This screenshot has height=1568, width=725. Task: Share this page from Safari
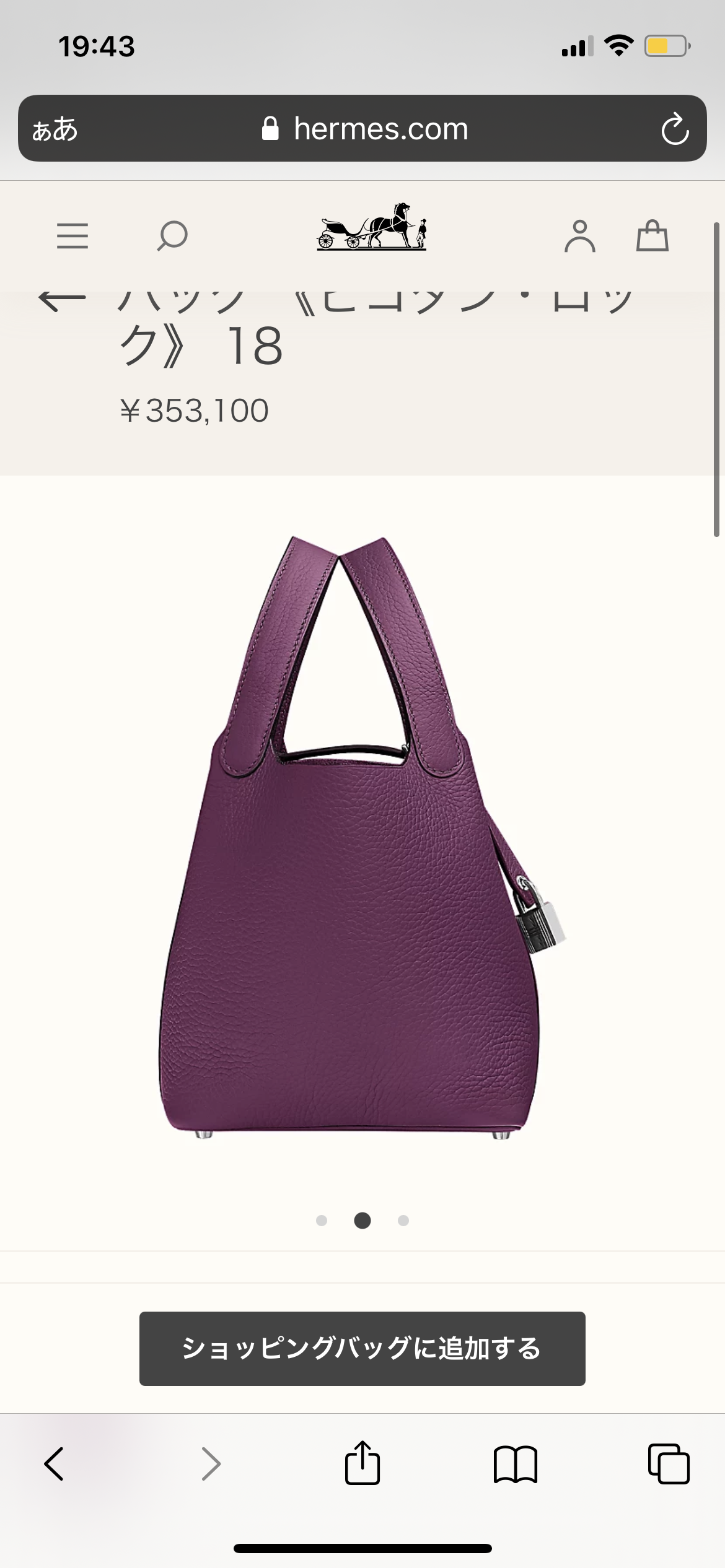point(362,1463)
